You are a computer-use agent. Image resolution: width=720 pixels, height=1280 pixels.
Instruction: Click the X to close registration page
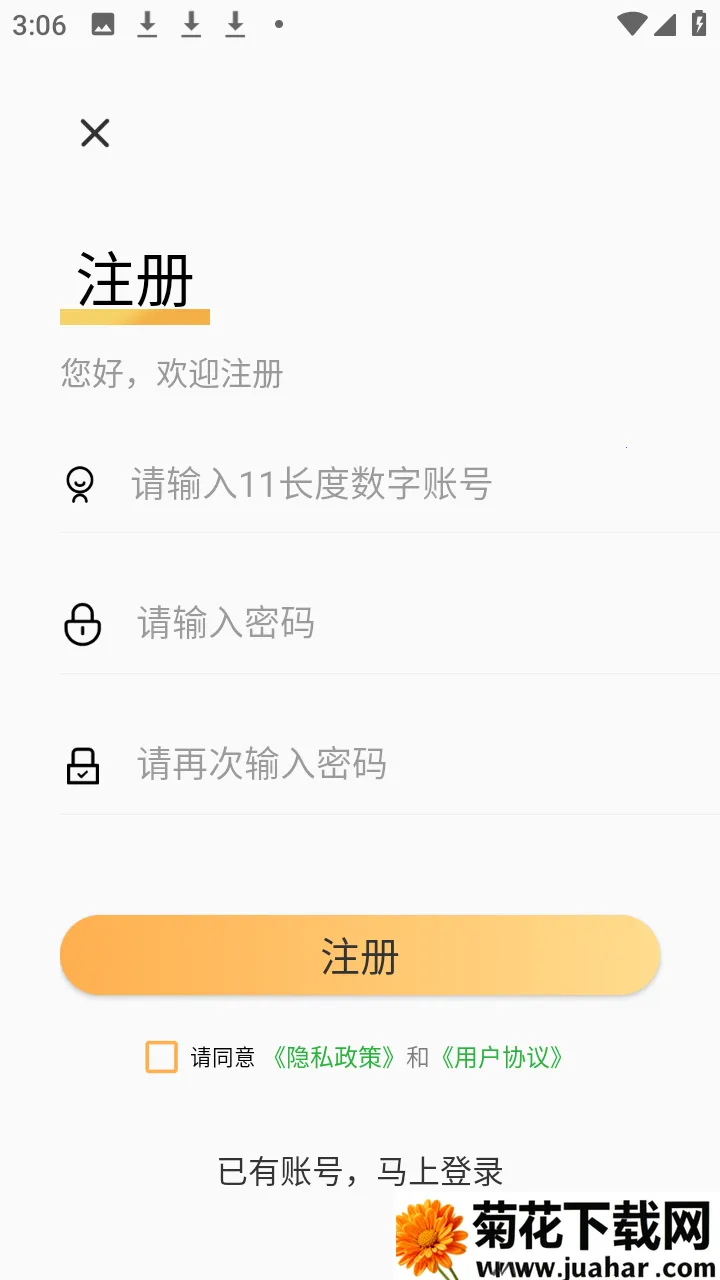pyautogui.click(x=94, y=133)
